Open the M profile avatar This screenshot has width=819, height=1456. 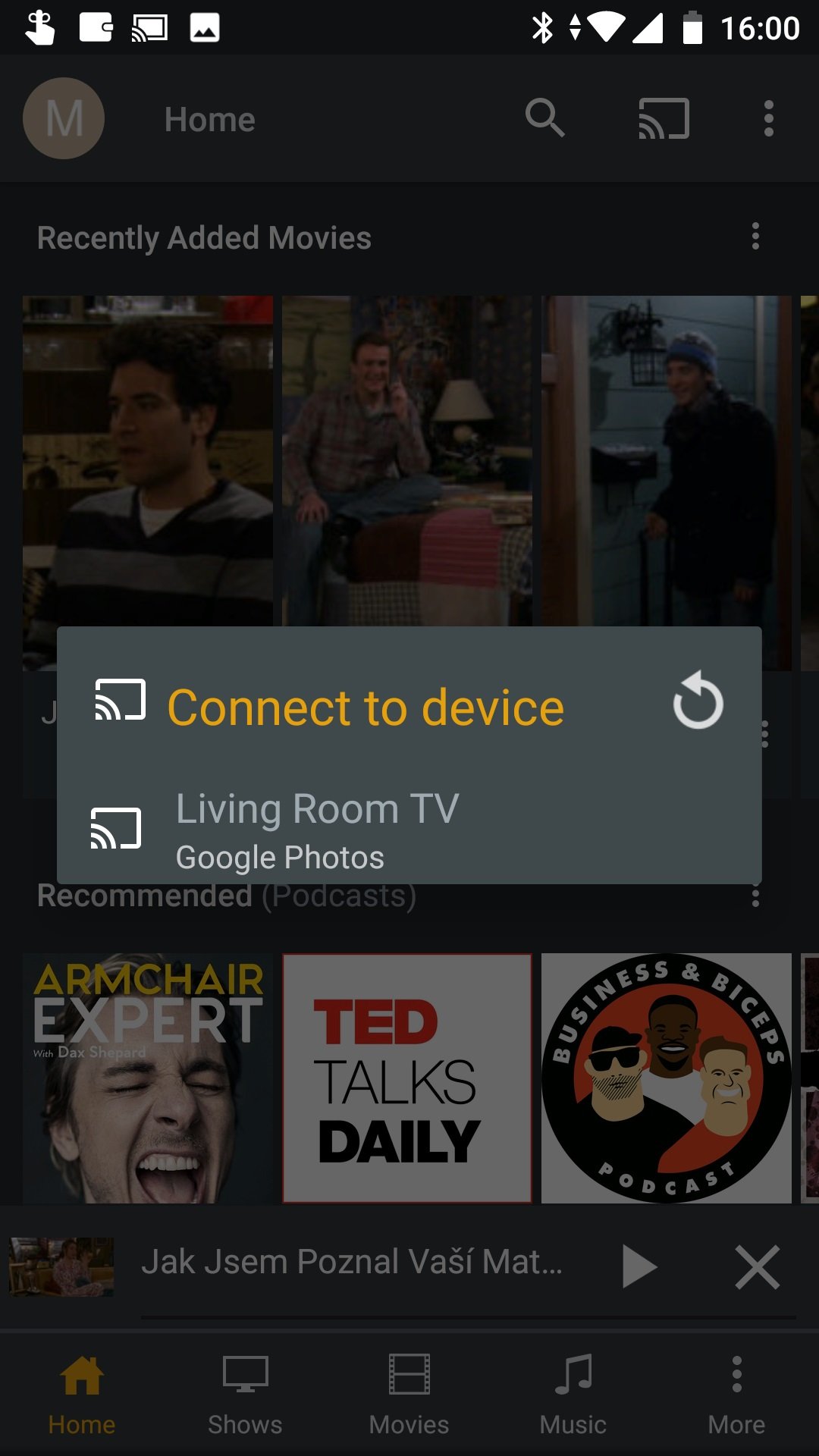[64, 118]
